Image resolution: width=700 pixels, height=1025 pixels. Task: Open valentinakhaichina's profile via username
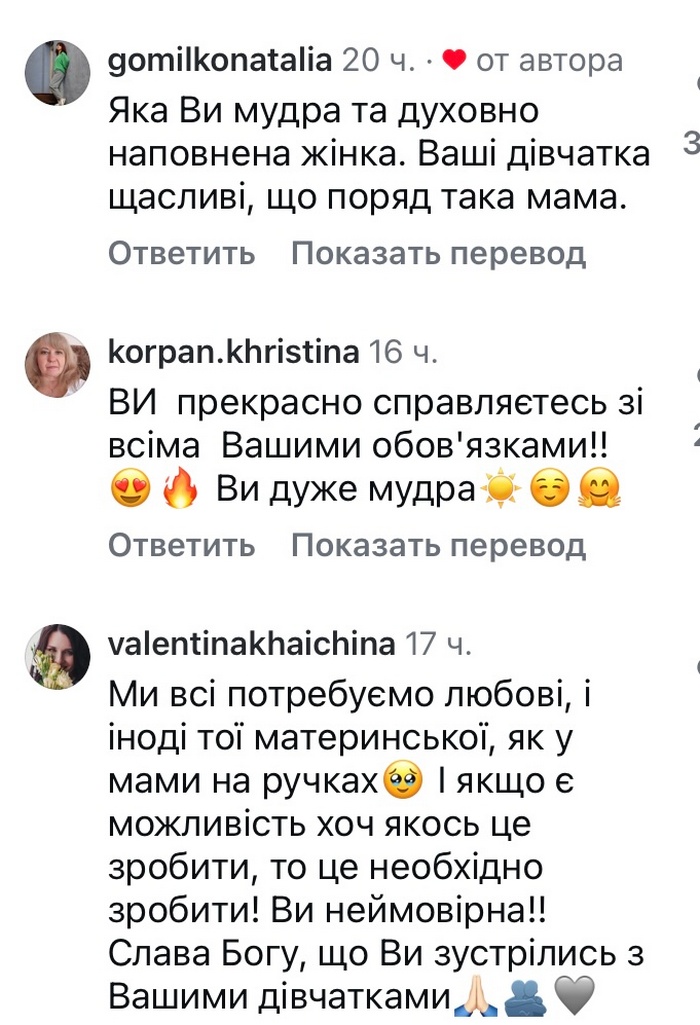pos(250,643)
